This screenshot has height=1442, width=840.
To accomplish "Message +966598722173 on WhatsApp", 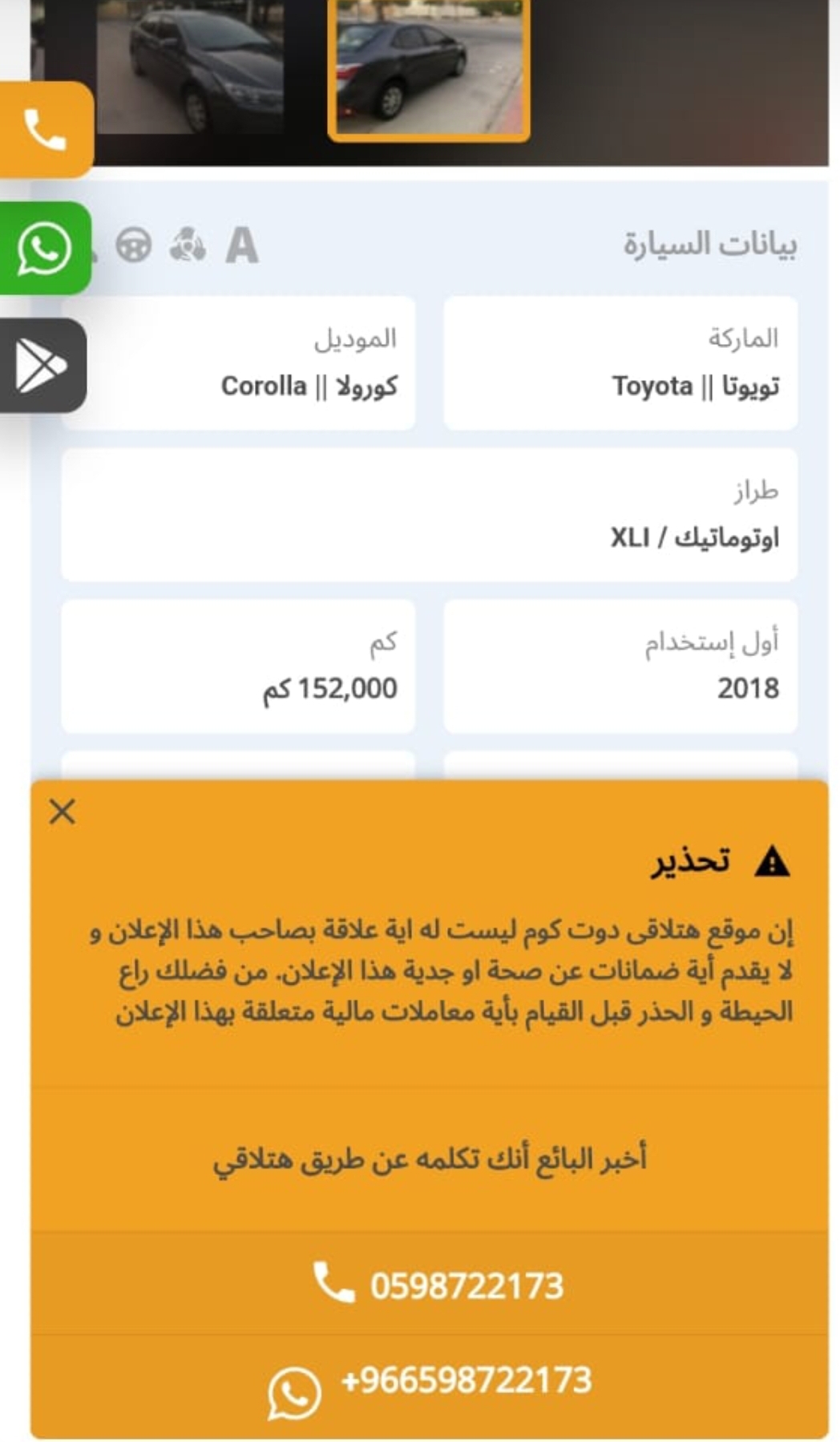I will (x=430, y=1386).
